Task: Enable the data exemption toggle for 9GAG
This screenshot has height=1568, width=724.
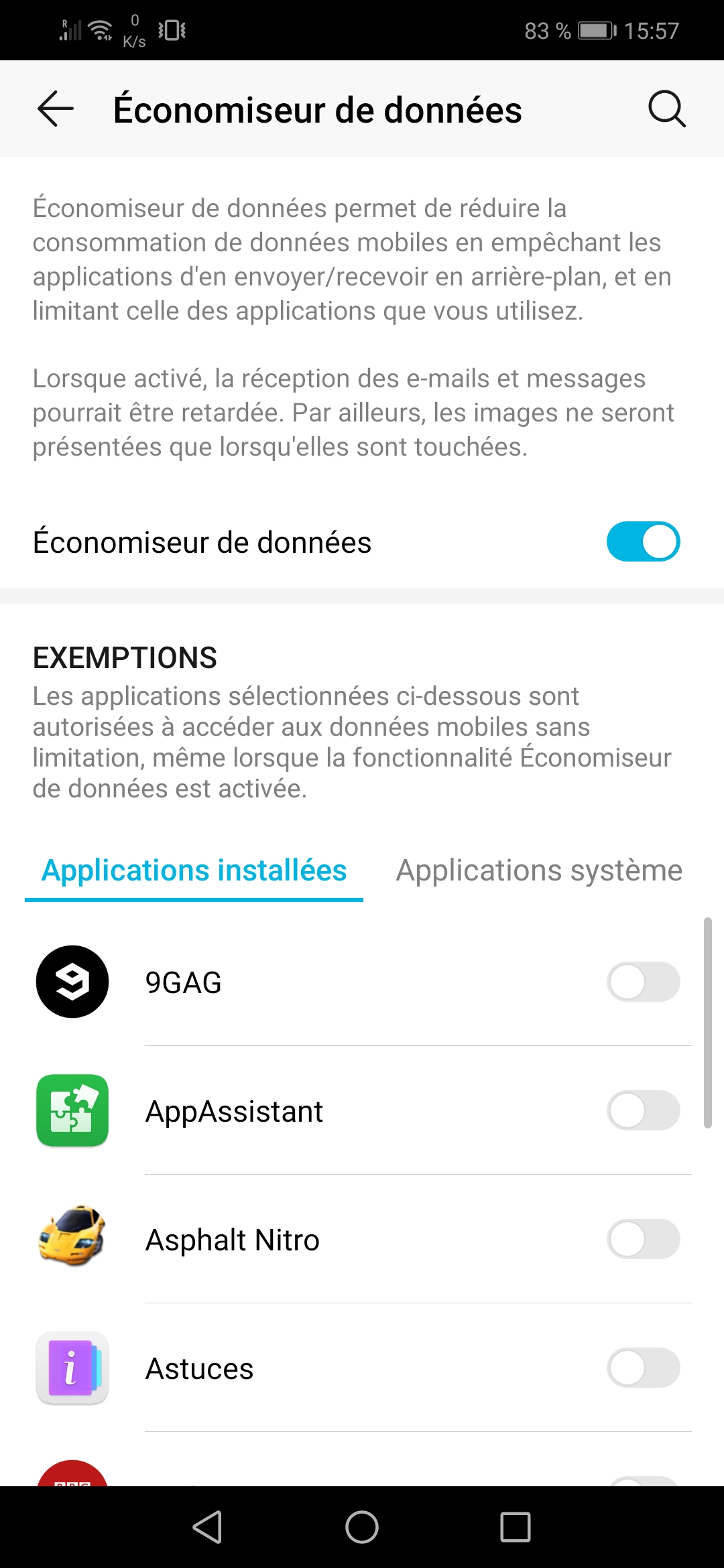Action: coord(643,980)
